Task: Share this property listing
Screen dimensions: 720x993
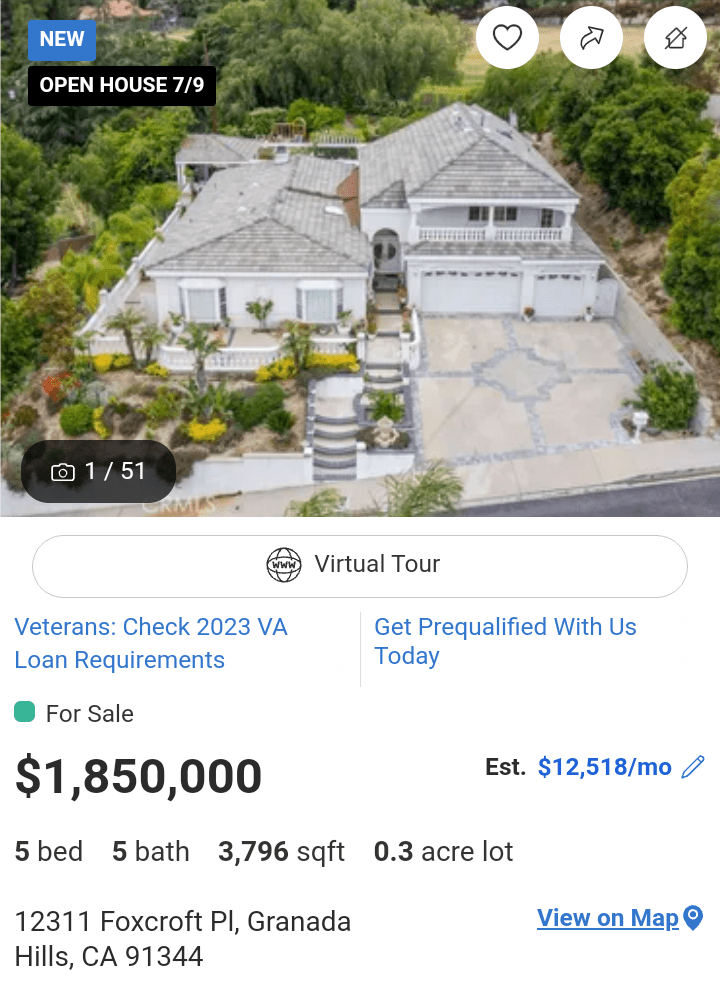Action: [591, 38]
